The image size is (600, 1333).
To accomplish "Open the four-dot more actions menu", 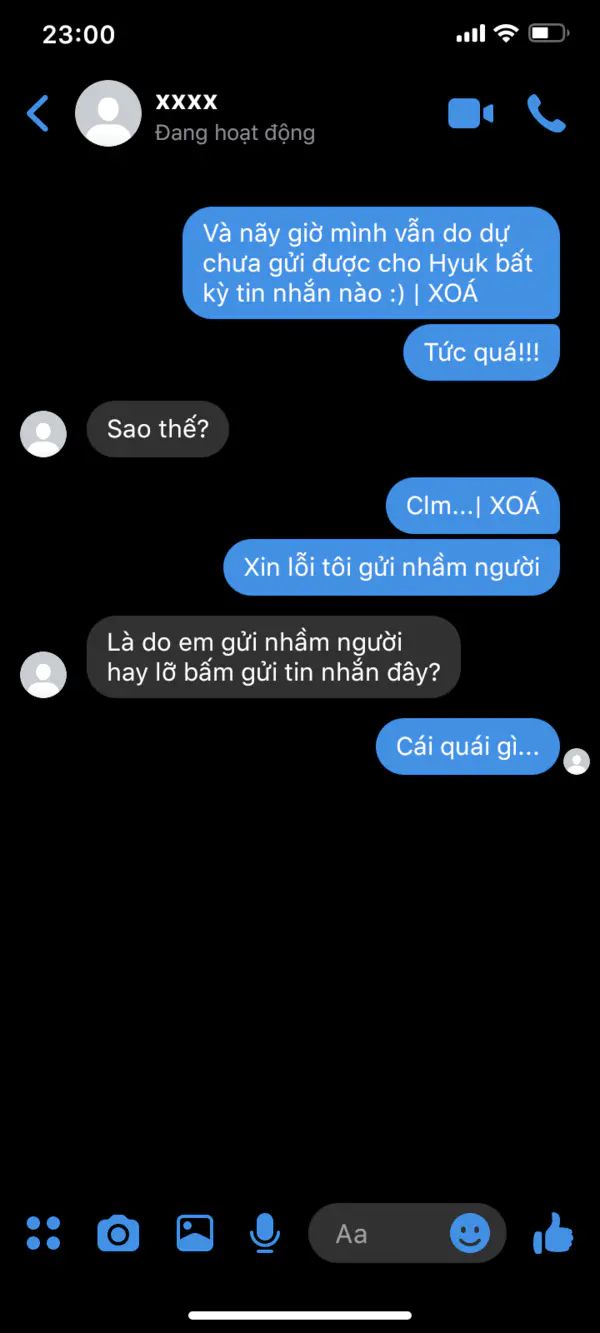I will pyautogui.click(x=43, y=1233).
